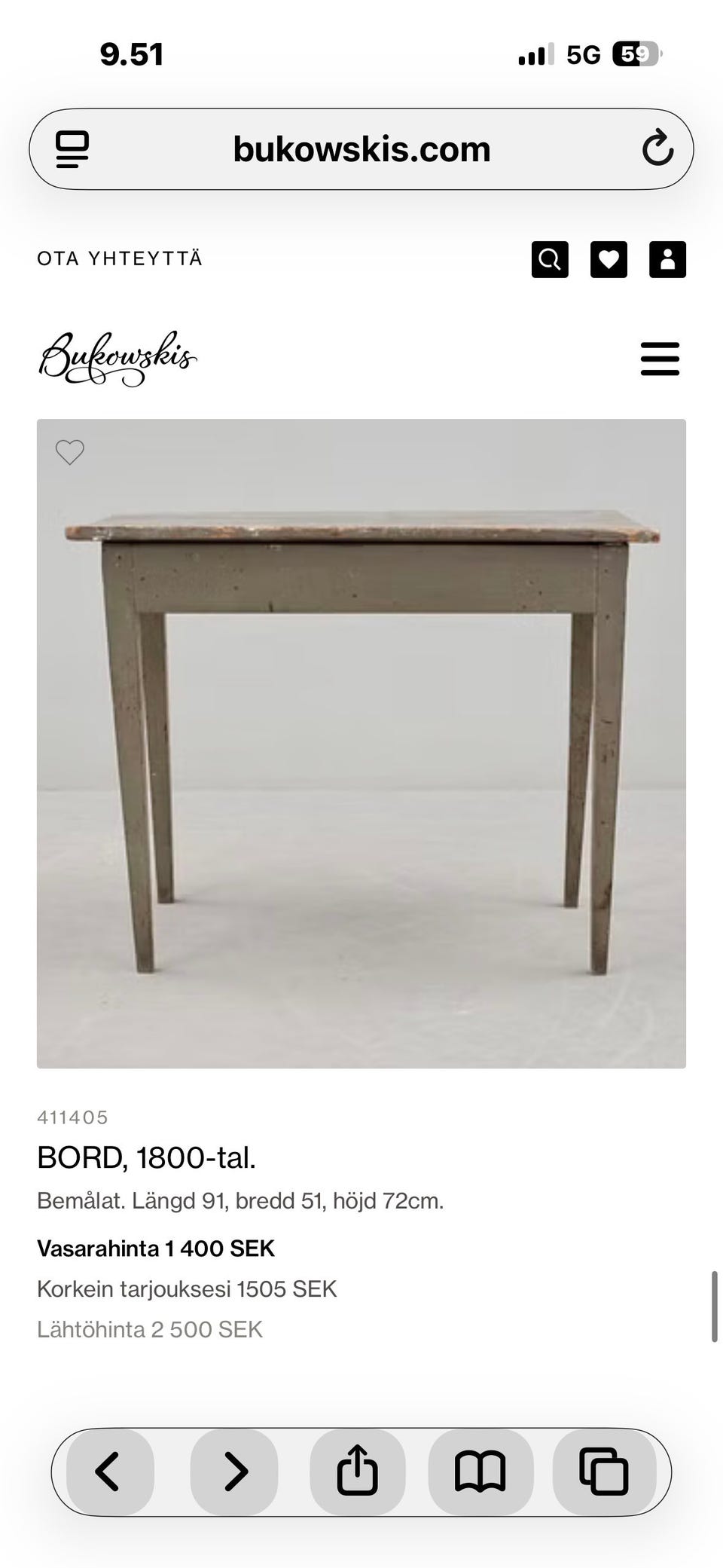Go forward in browser history
723x1568 pixels.
234,1472
